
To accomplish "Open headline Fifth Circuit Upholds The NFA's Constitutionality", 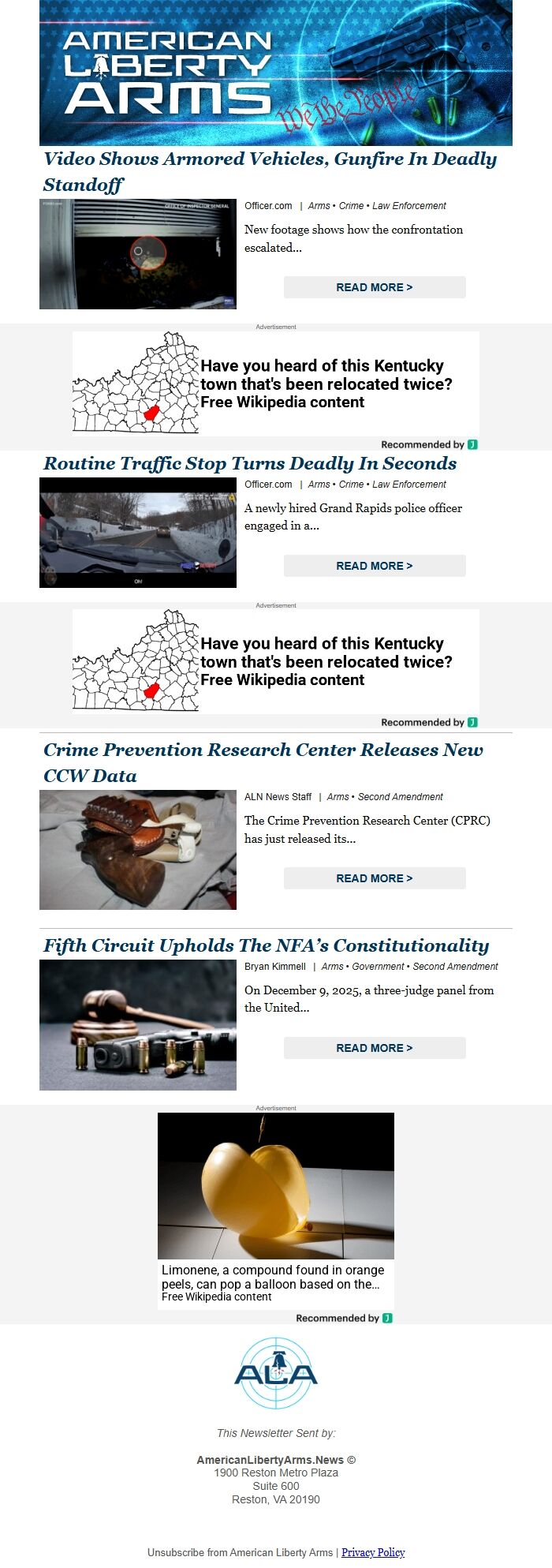I will (266, 945).
